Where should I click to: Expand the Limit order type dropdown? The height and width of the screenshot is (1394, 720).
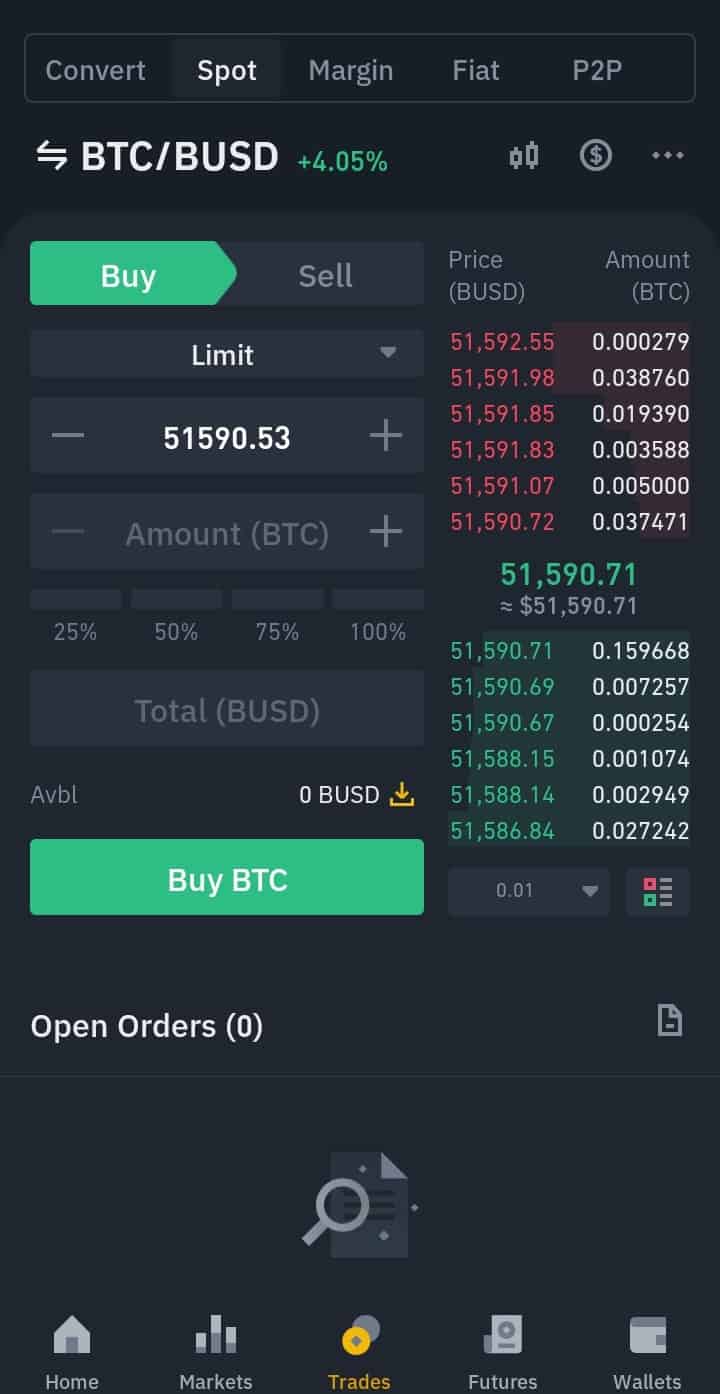point(227,355)
